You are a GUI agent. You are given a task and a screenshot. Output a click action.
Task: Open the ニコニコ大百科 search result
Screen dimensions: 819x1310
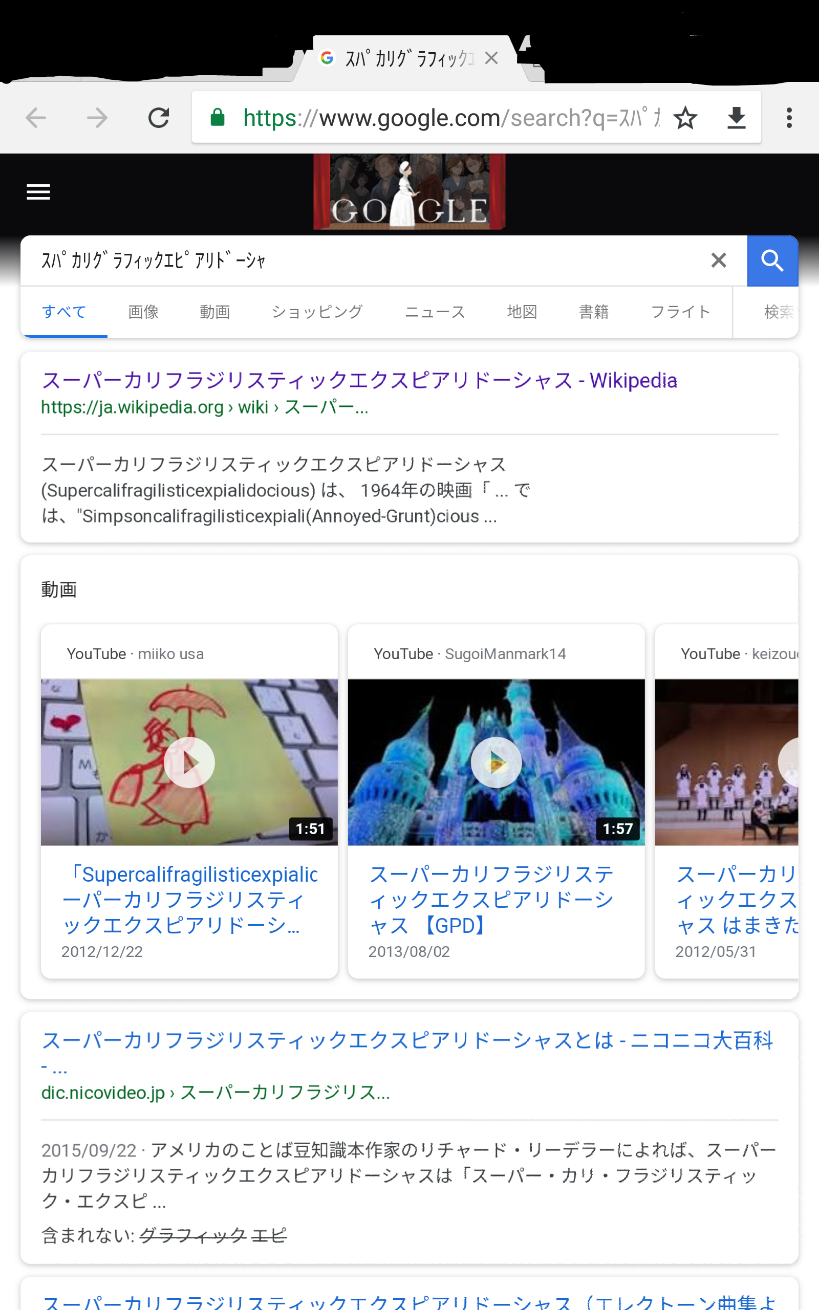click(407, 1041)
